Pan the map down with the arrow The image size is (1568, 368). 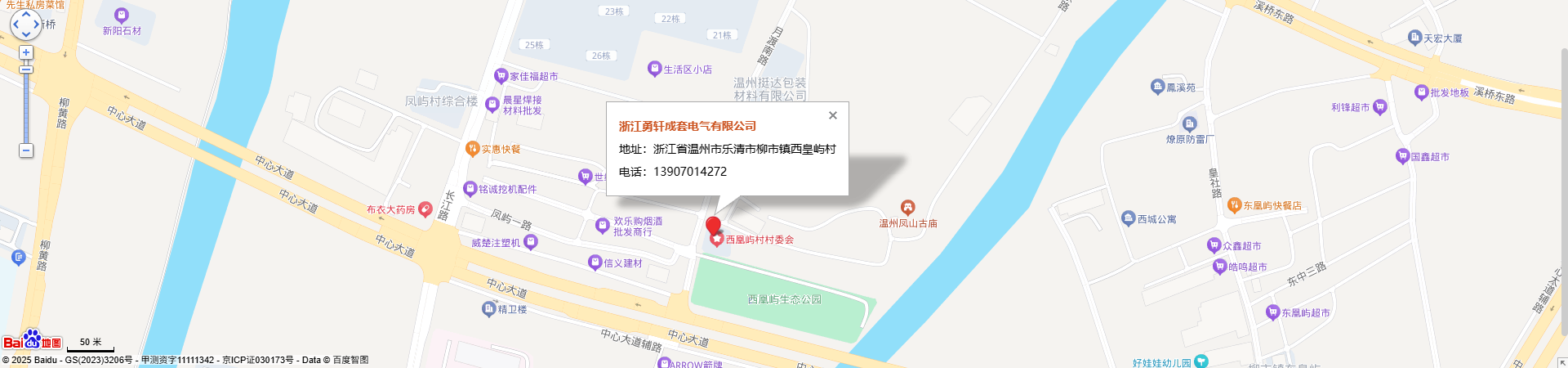tap(25, 35)
